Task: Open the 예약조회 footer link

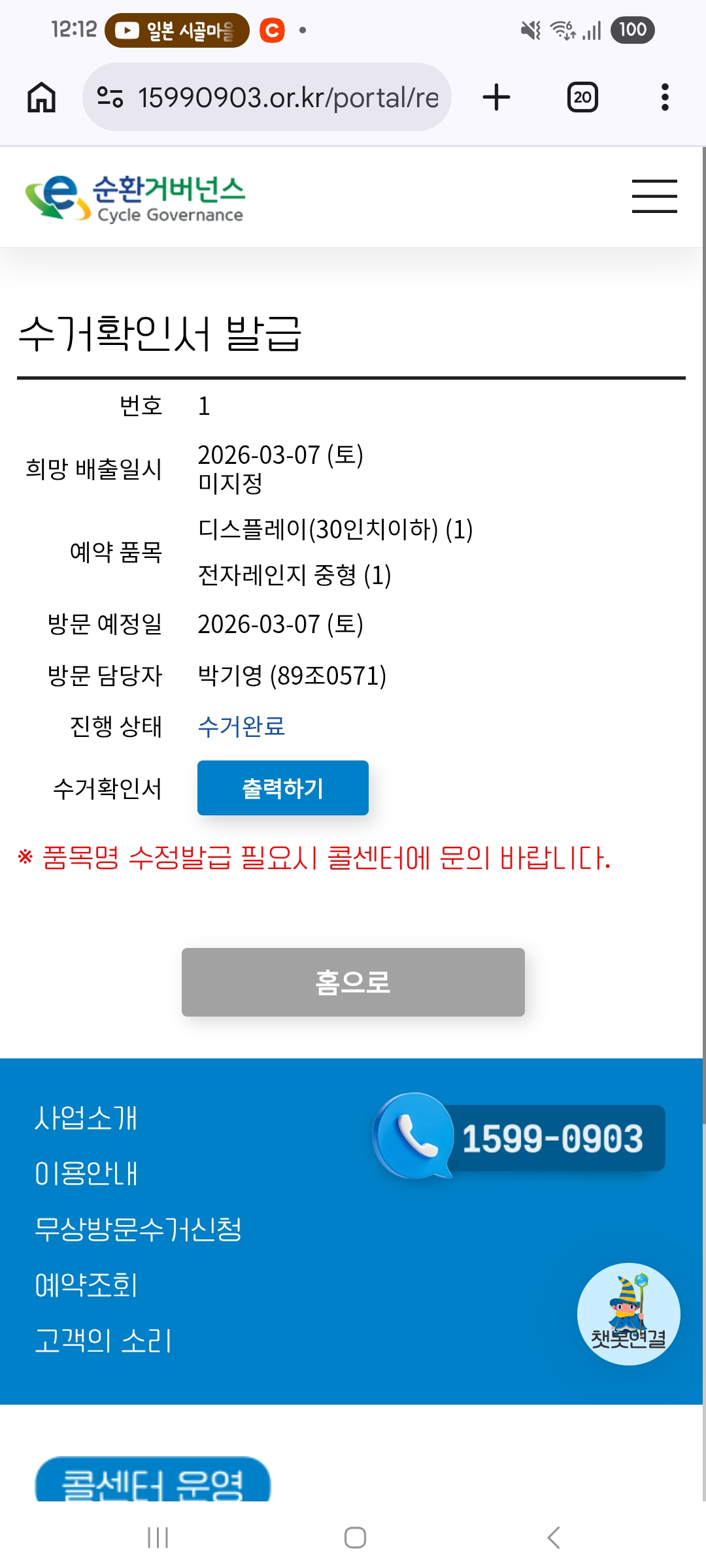Action: point(86,1285)
